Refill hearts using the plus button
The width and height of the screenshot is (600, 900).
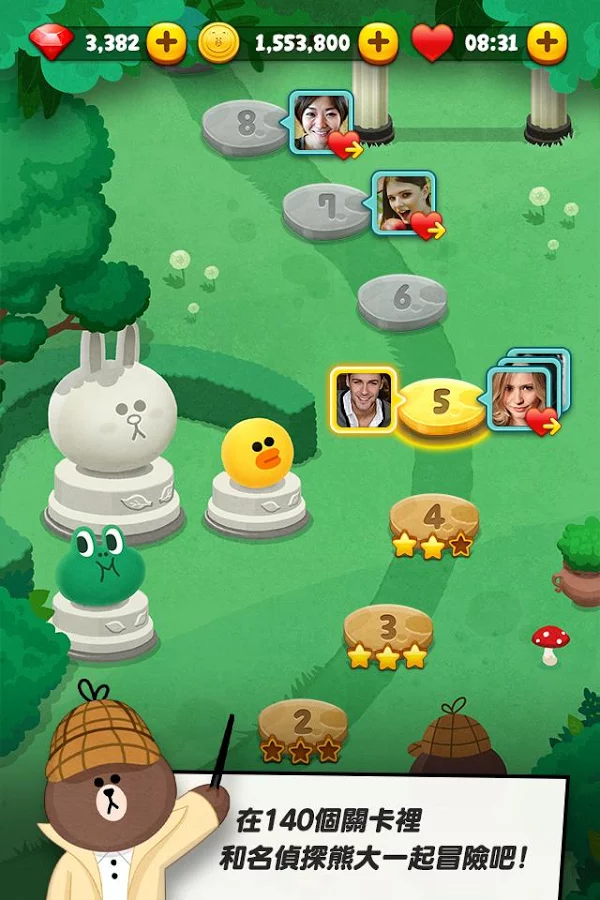tap(546, 43)
